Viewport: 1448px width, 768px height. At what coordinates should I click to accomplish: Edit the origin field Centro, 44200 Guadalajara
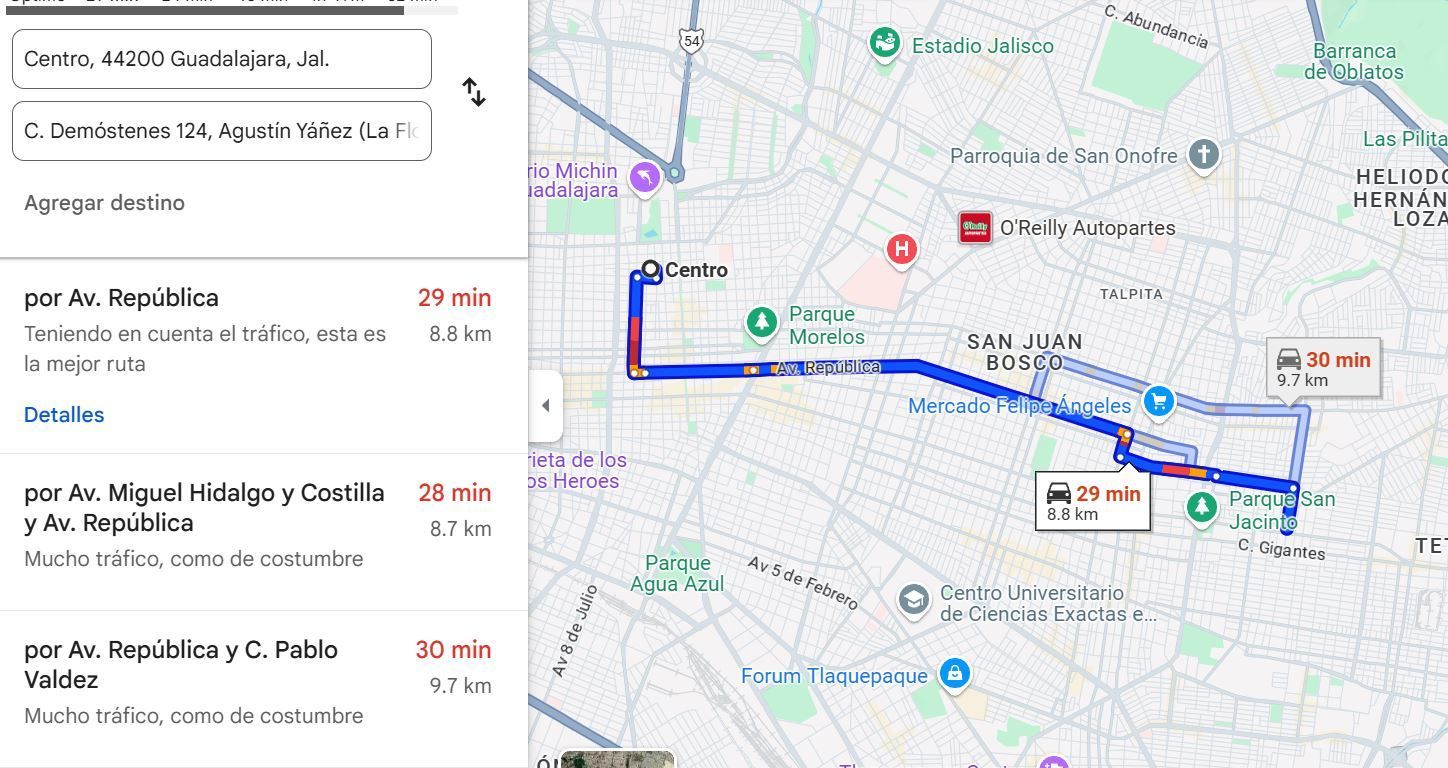[222, 59]
